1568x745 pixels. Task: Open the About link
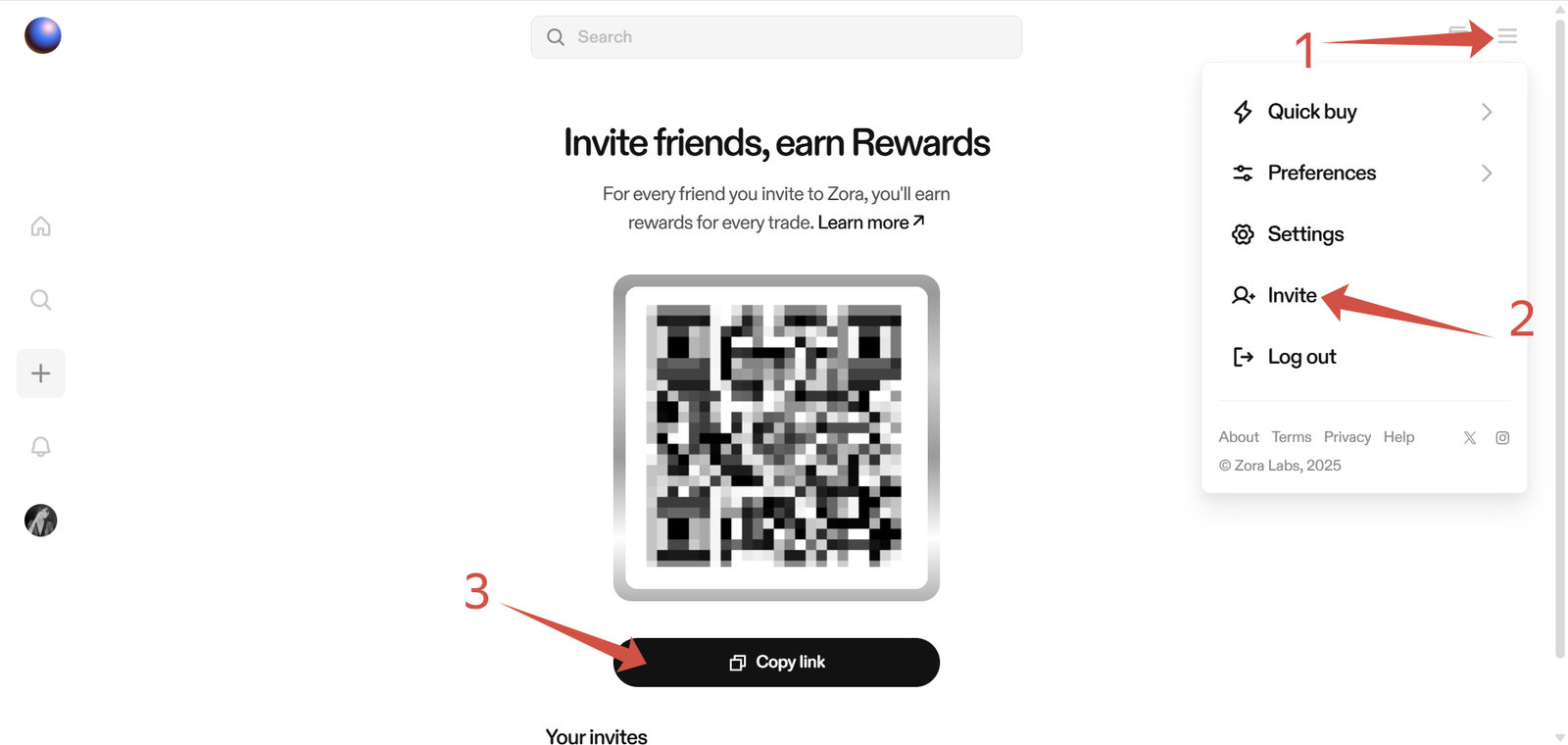pyautogui.click(x=1239, y=437)
